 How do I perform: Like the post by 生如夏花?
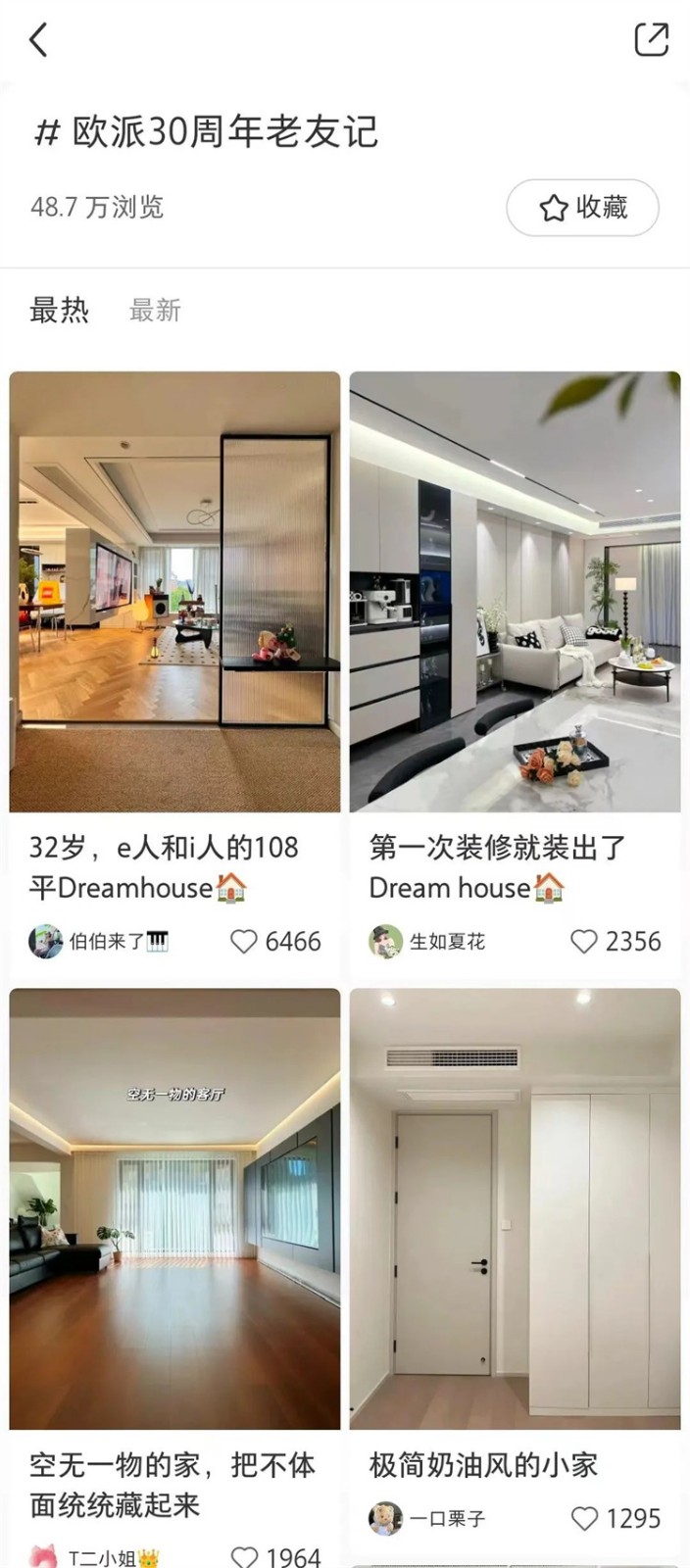coord(584,942)
